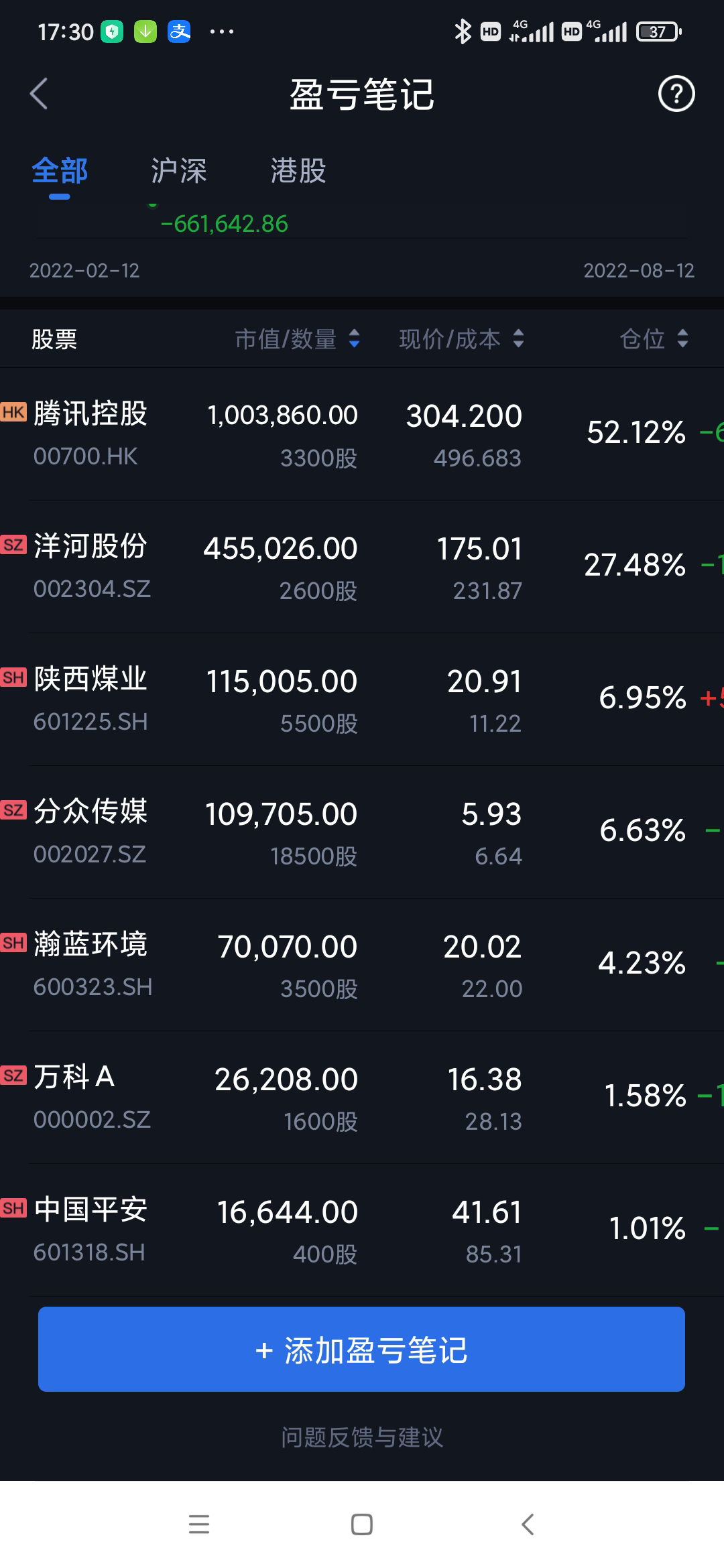Sort by 现价/成本 column
Image resolution: width=724 pixels, height=1568 pixels.
coord(461,339)
